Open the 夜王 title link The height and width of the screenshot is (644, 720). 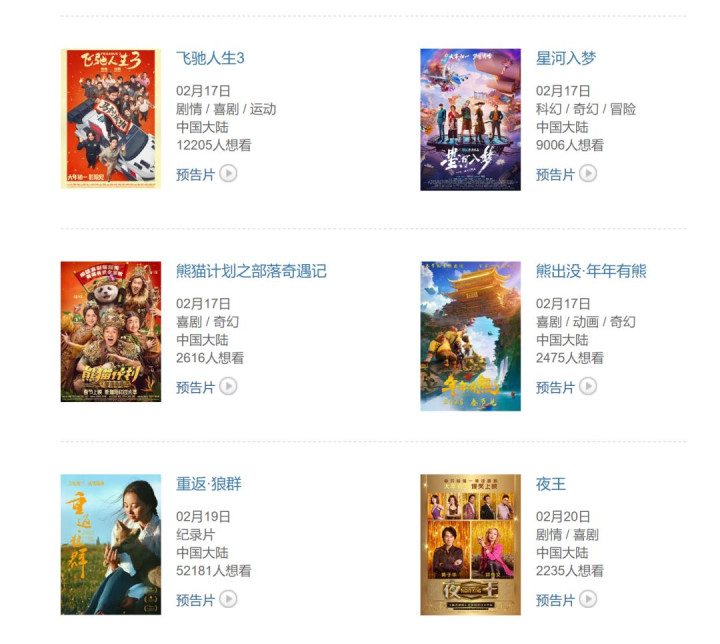coord(551,484)
